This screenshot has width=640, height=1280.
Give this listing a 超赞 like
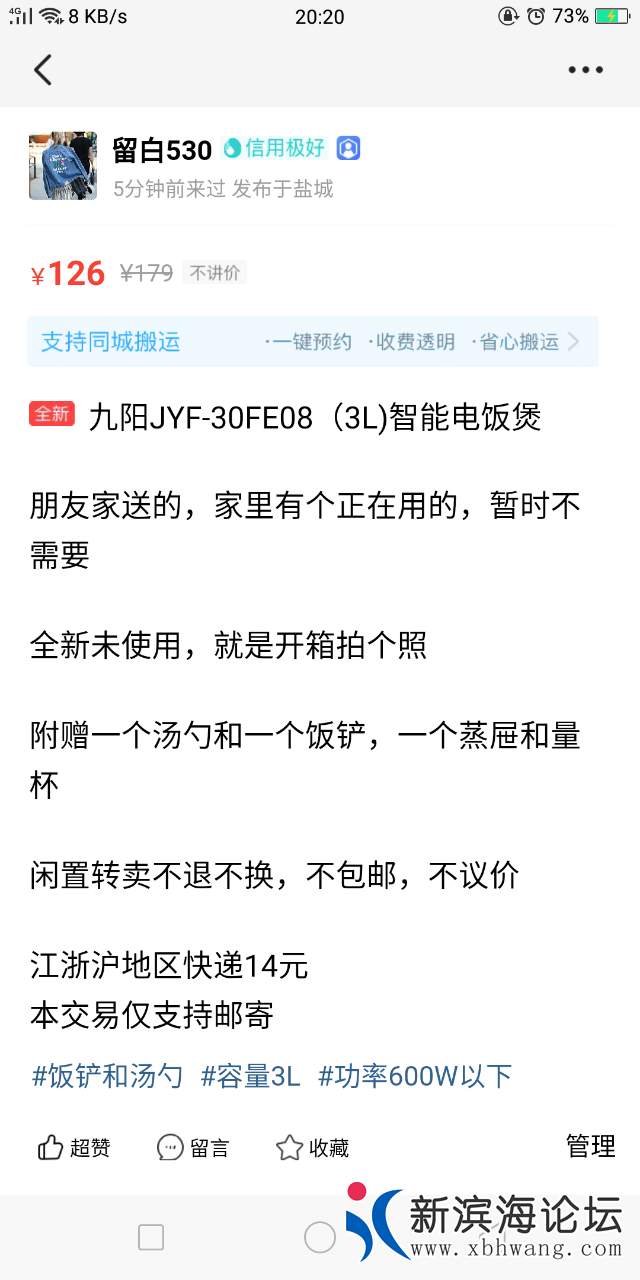[74, 1147]
